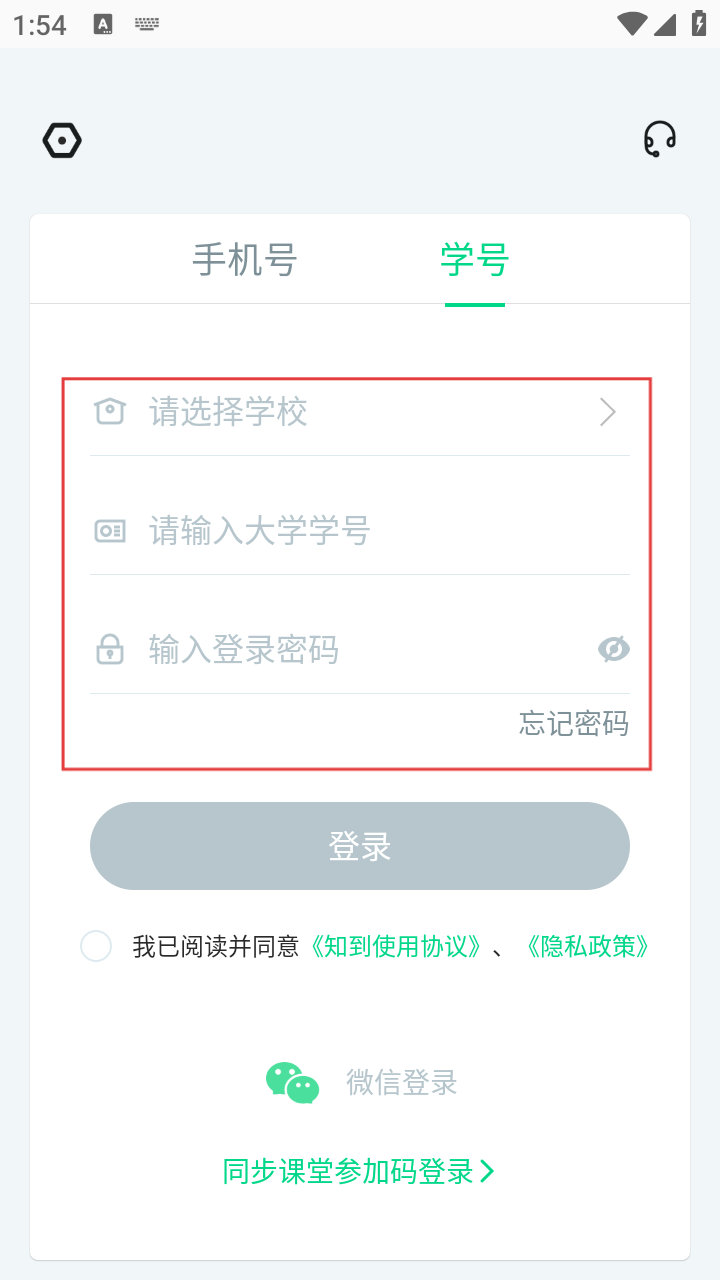Screen dimensions: 720x1280
Task: Check the agreement consent circle
Action: click(96, 946)
